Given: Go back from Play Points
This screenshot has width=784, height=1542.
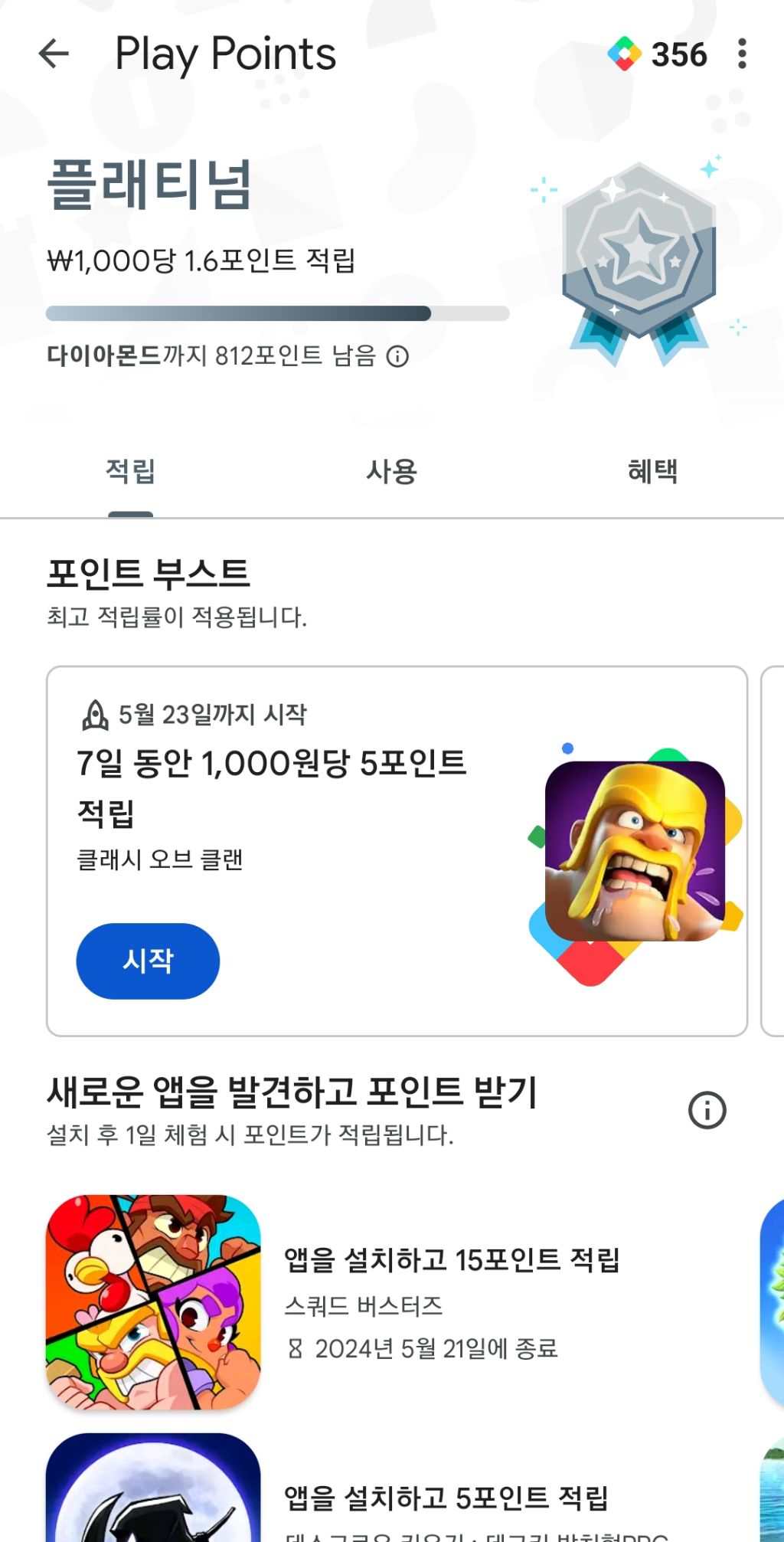Looking at the screenshot, I should [54, 54].
